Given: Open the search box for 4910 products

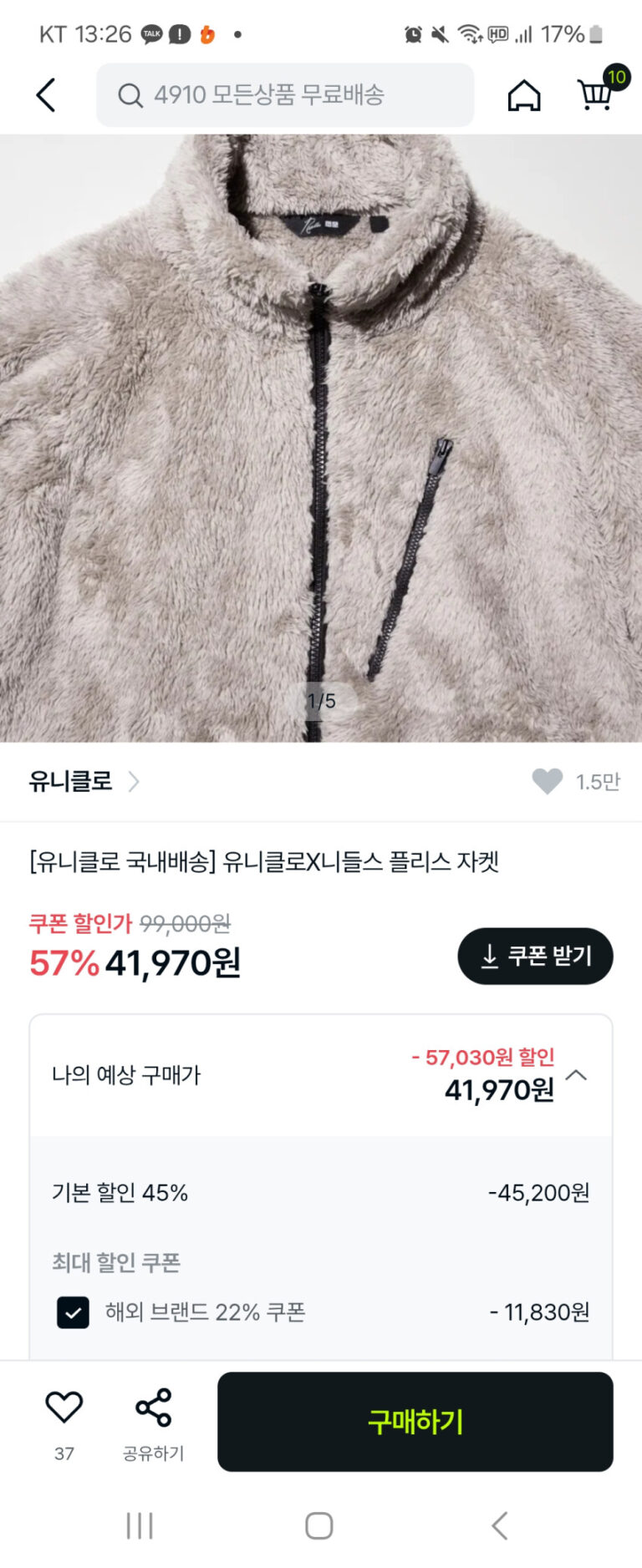Looking at the screenshot, I should click(284, 95).
